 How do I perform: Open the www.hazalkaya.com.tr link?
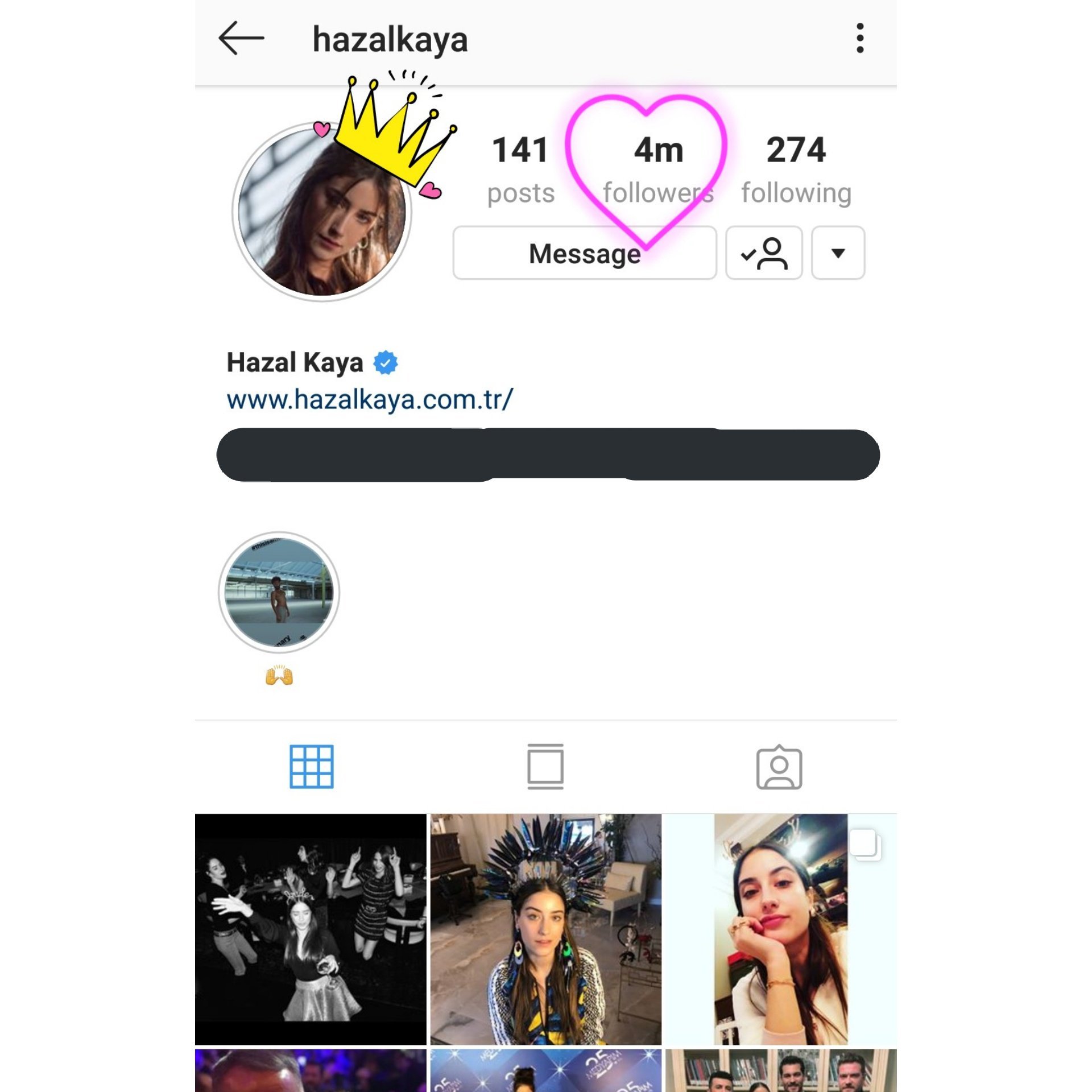pyautogui.click(x=370, y=399)
